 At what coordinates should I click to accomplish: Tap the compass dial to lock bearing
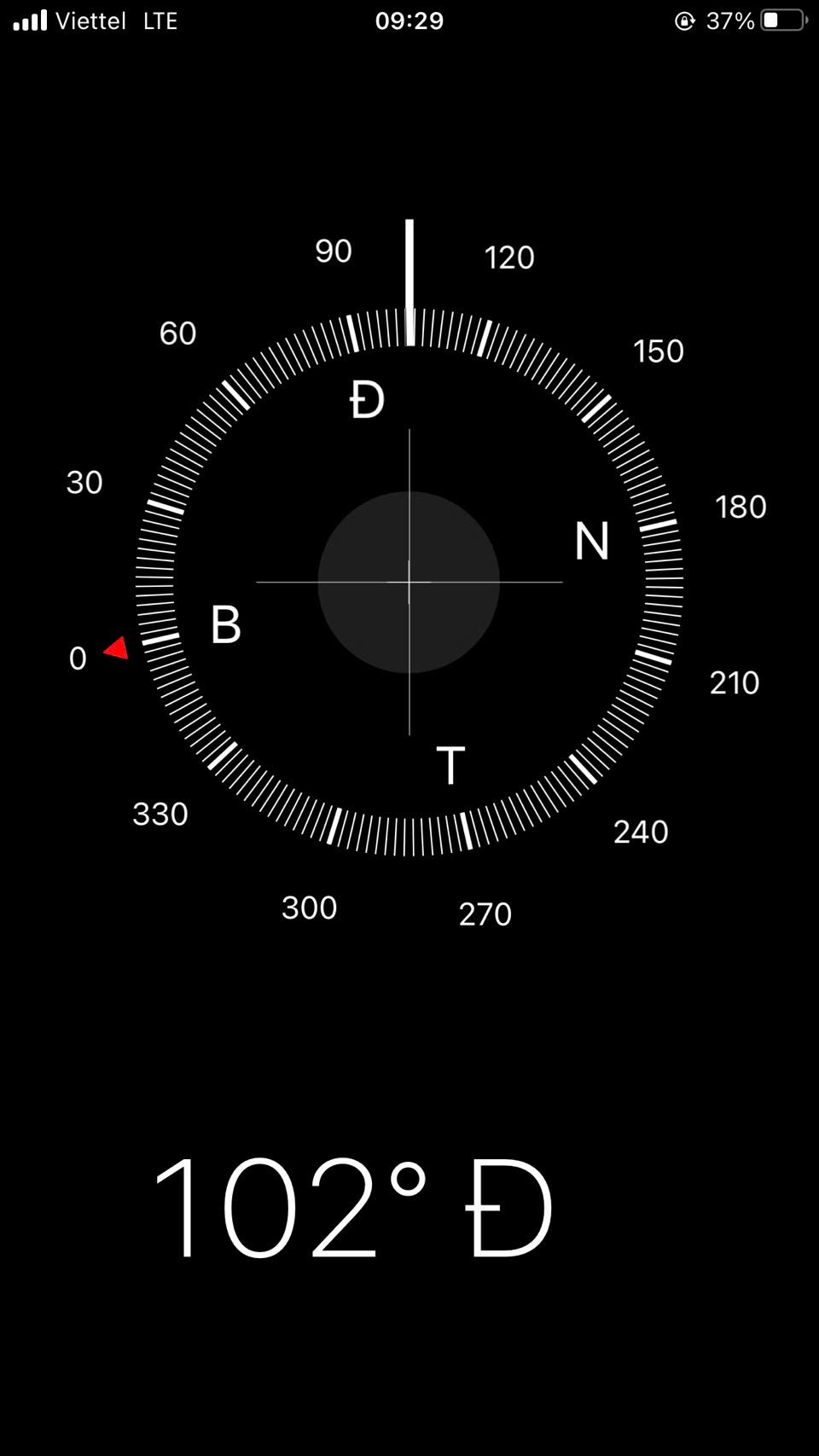tap(409, 582)
